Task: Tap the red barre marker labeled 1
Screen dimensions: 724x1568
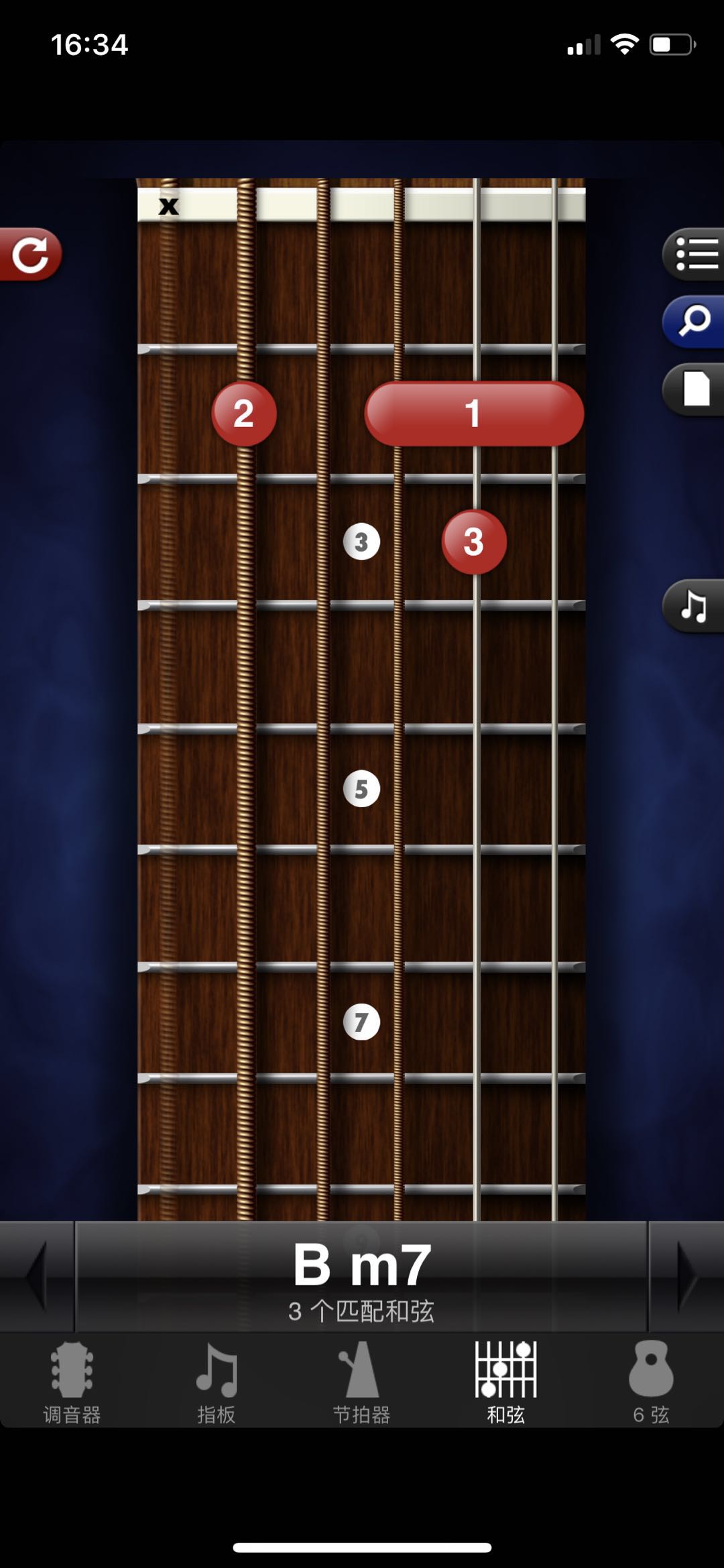Action: click(x=474, y=414)
